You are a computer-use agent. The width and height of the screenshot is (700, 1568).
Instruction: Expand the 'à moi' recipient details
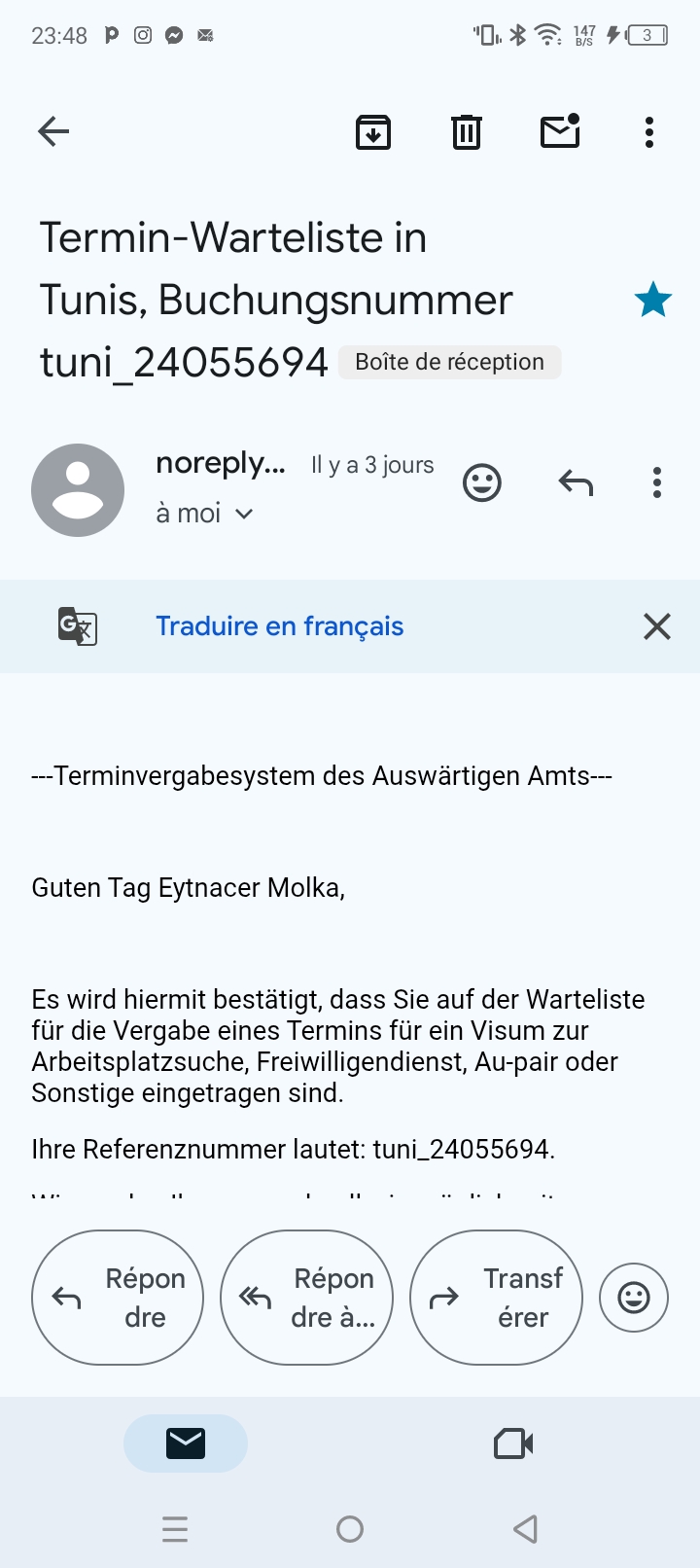tap(205, 514)
